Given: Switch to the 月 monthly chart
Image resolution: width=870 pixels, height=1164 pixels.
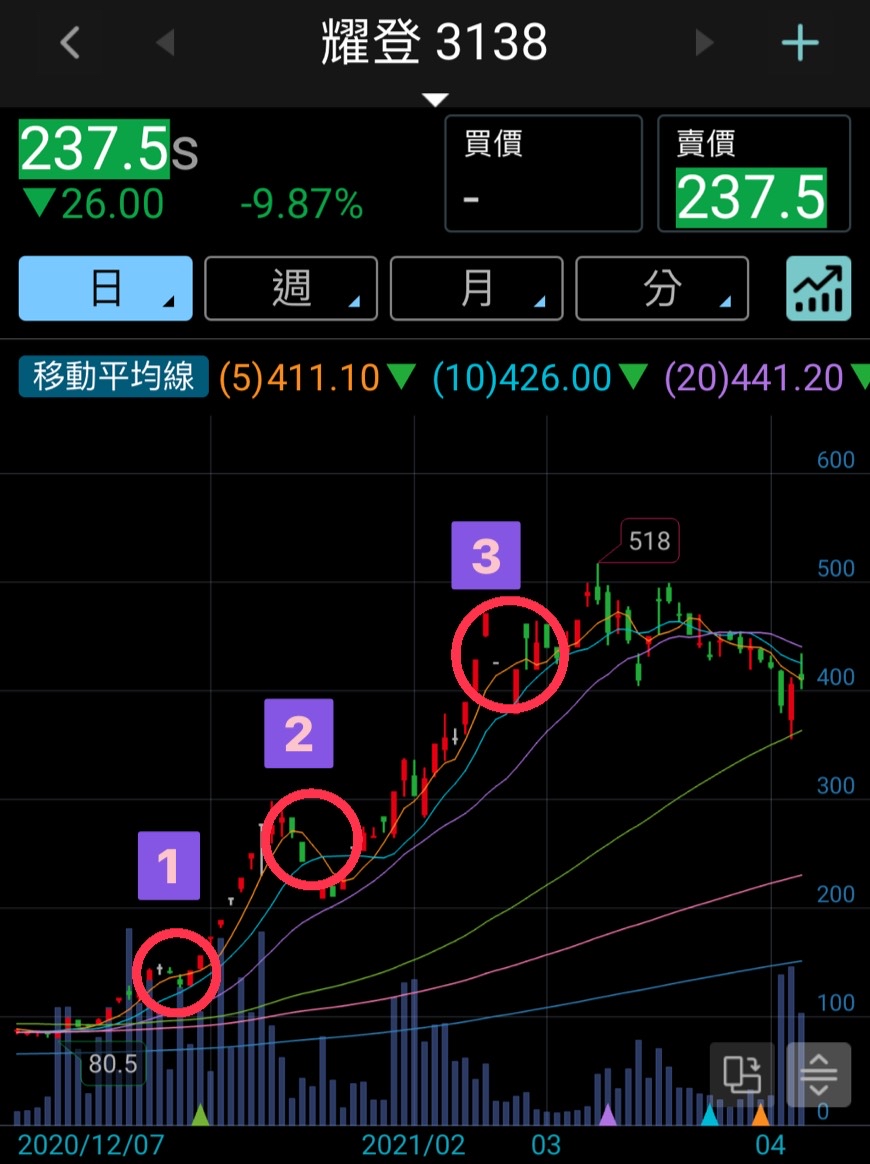Looking at the screenshot, I should point(476,288).
